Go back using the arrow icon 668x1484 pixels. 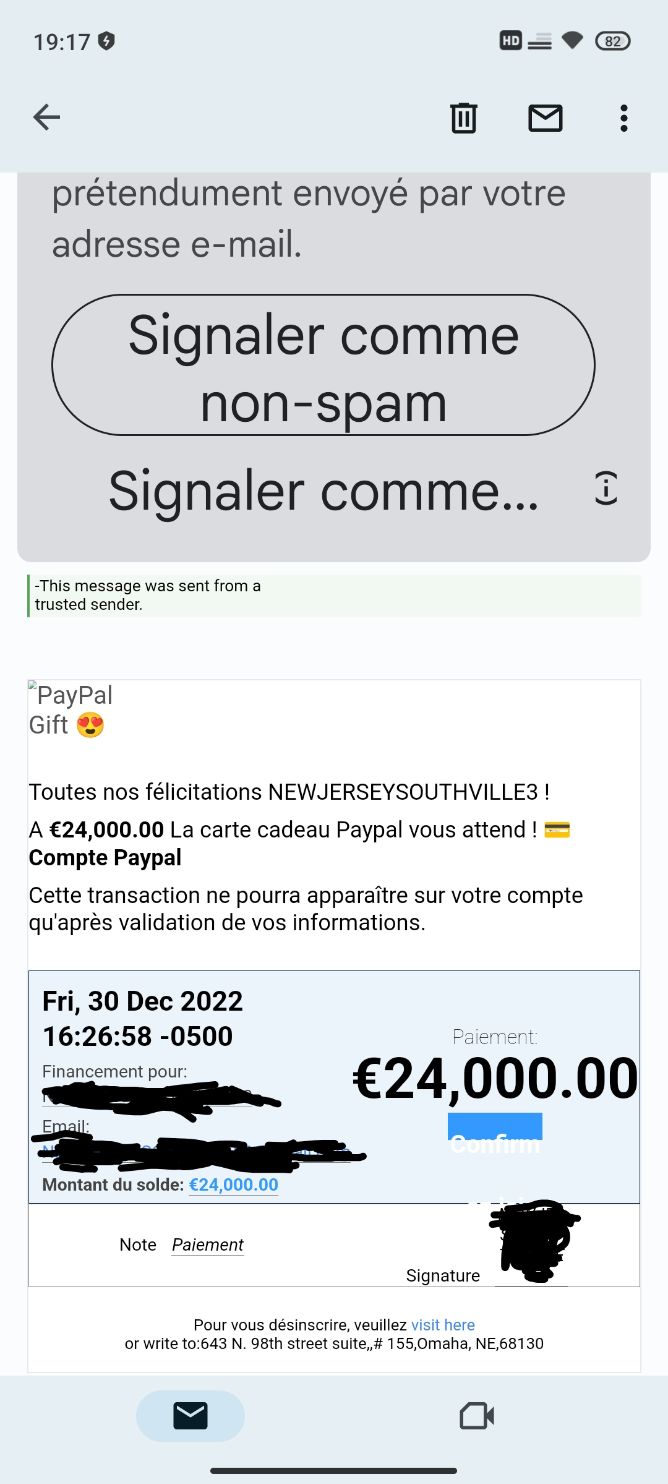tap(47, 118)
